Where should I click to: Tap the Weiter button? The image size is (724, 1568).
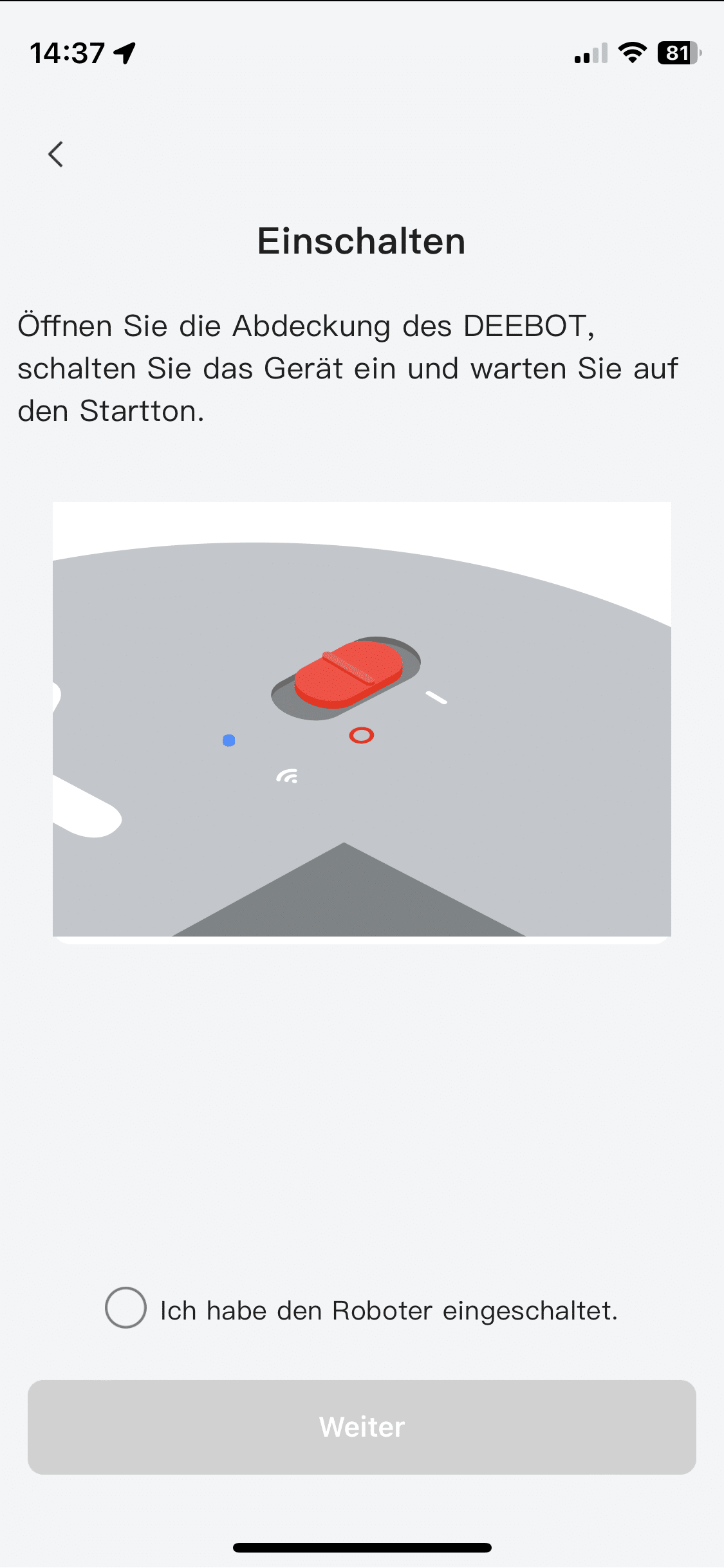[362, 1427]
